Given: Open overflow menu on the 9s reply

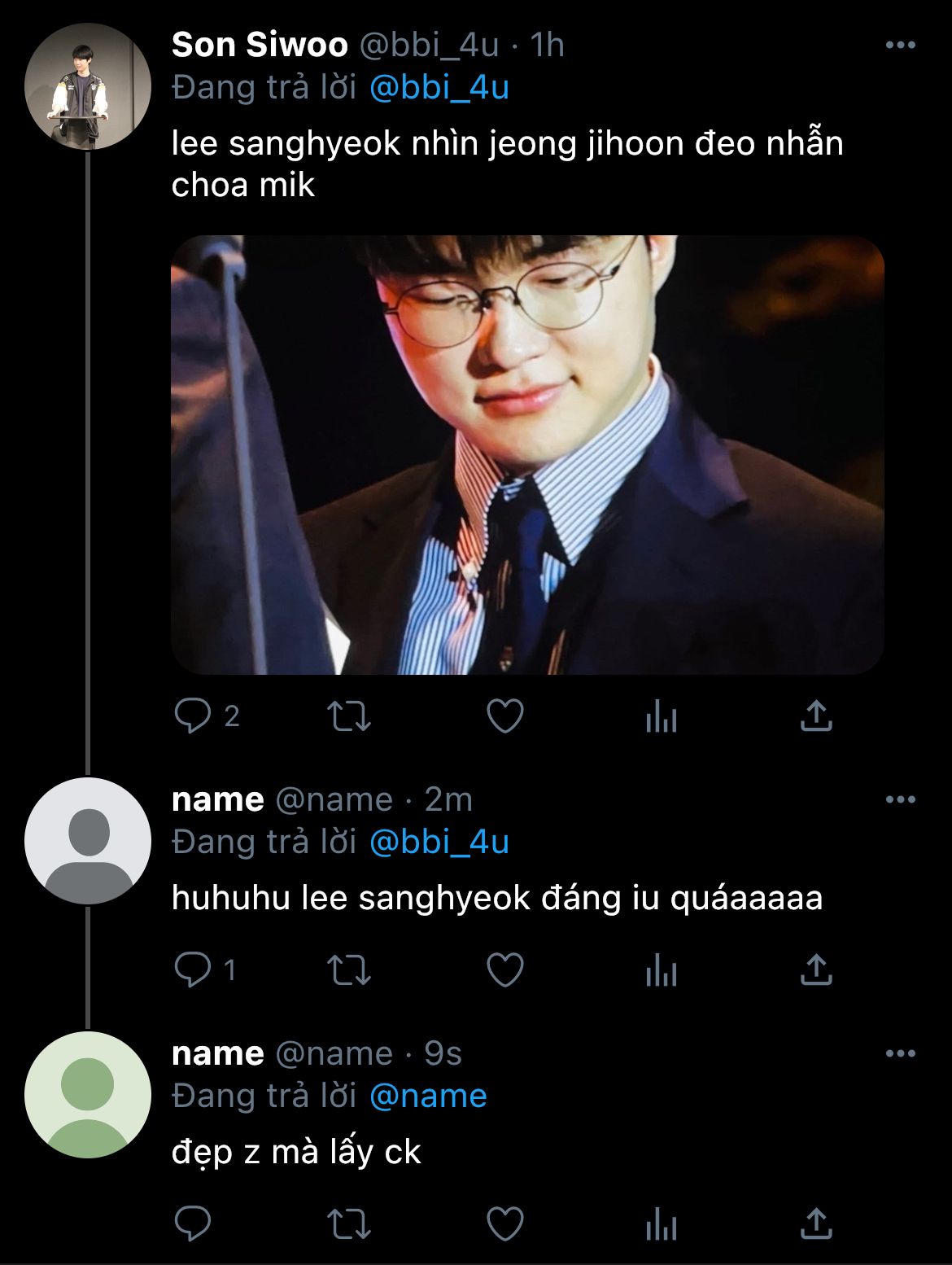Looking at the screenshot, I should [900, 1053].
